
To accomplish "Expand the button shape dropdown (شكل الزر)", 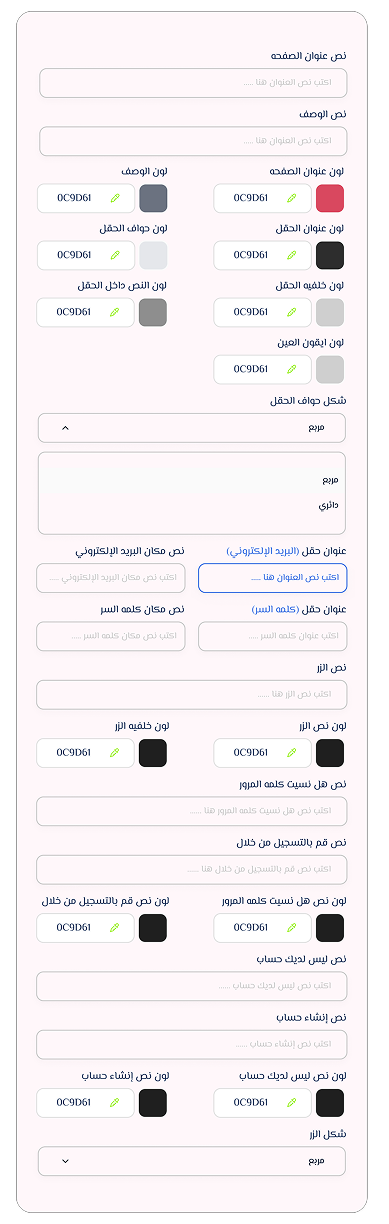I will [x=192, y=1161].
